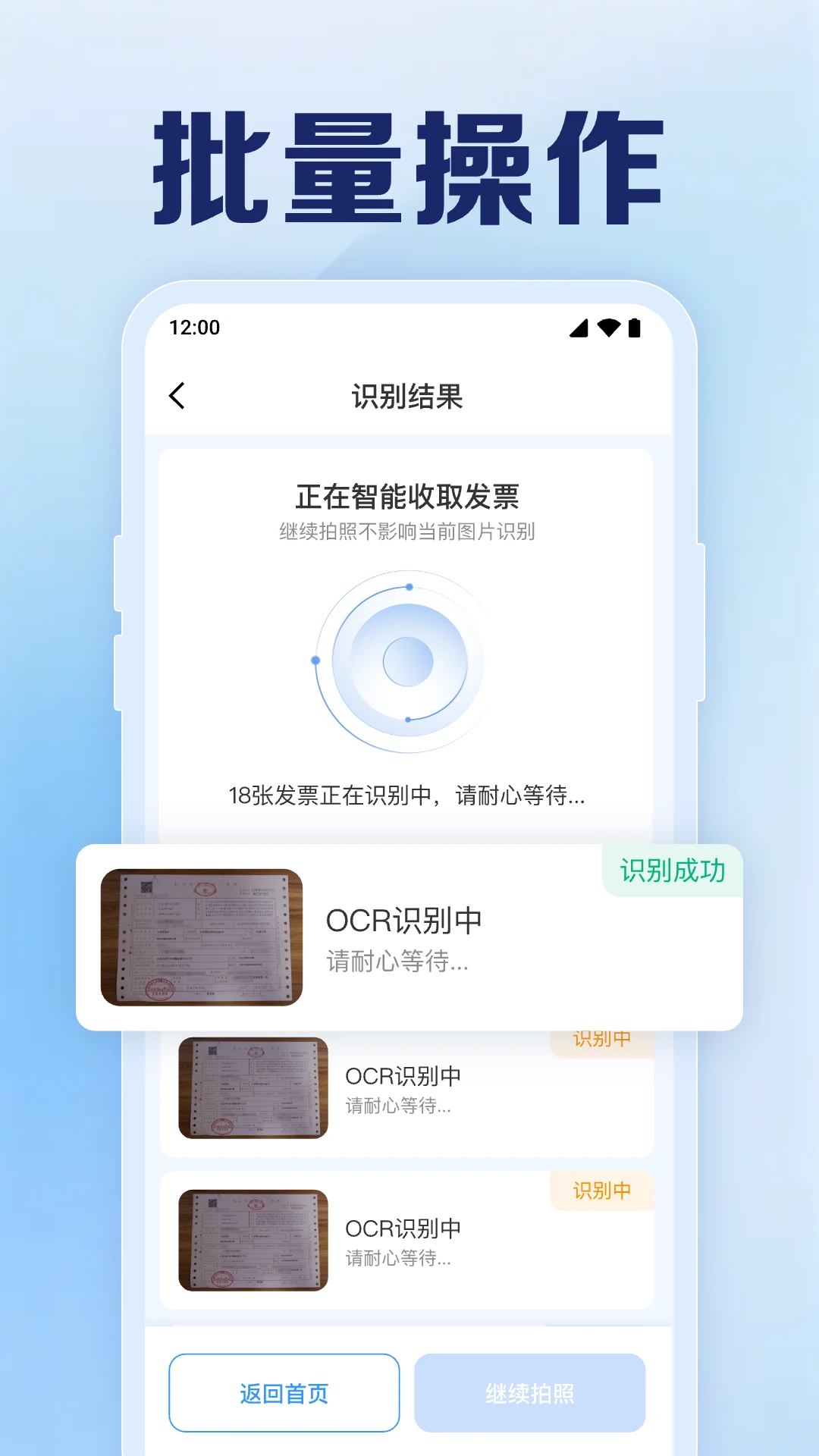Tap the green 识别成功 status badge

click(x=672, y=872)
